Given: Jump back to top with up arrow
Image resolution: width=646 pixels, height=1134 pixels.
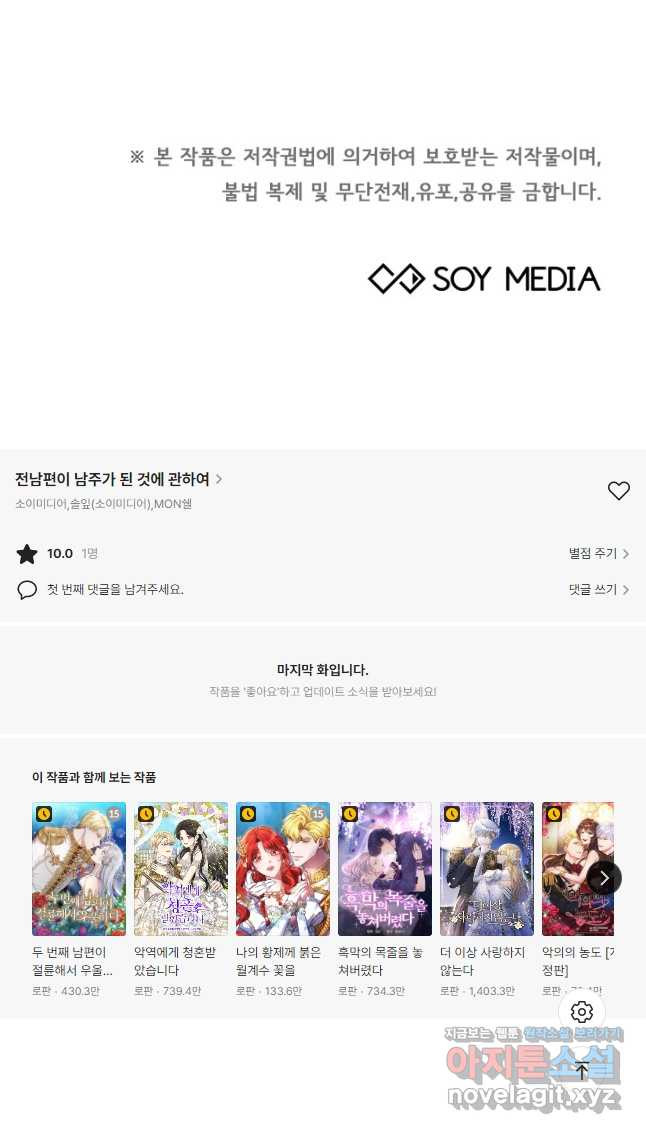Looking at the screenshot, I should (x=582, y=1071).
